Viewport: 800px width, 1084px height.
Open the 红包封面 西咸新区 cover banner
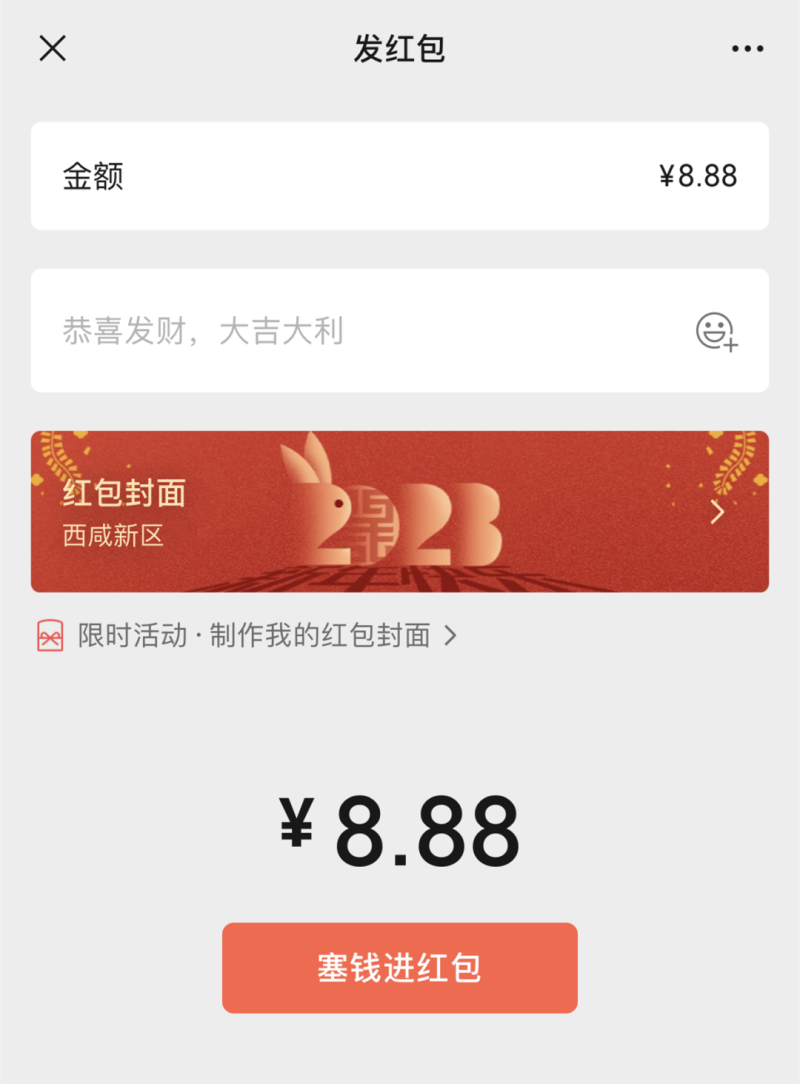400,511
